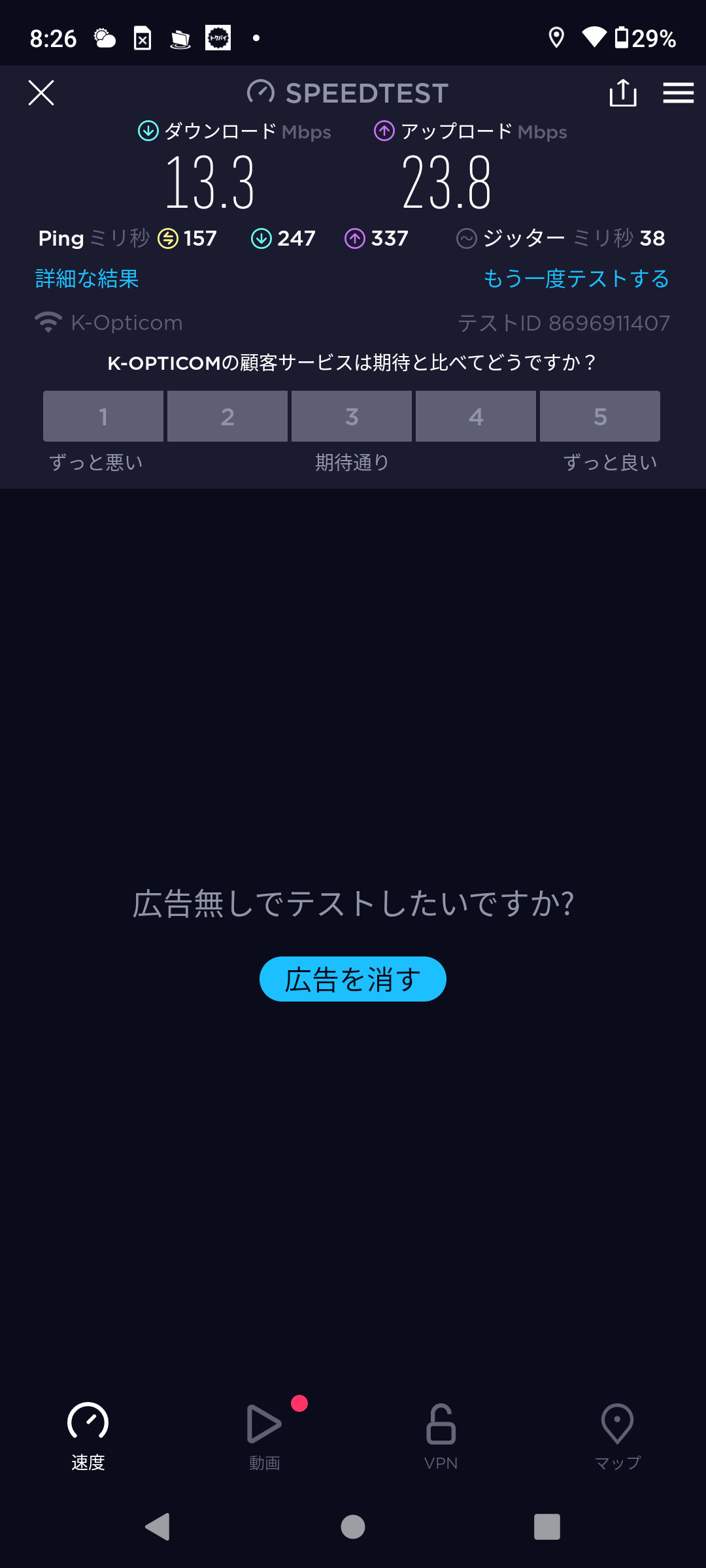The height and width of the screenshot is (1568, 706).
Task: Open 詳細な結果 detailed results
Action: pyautogui.click(x=87, y=279)
